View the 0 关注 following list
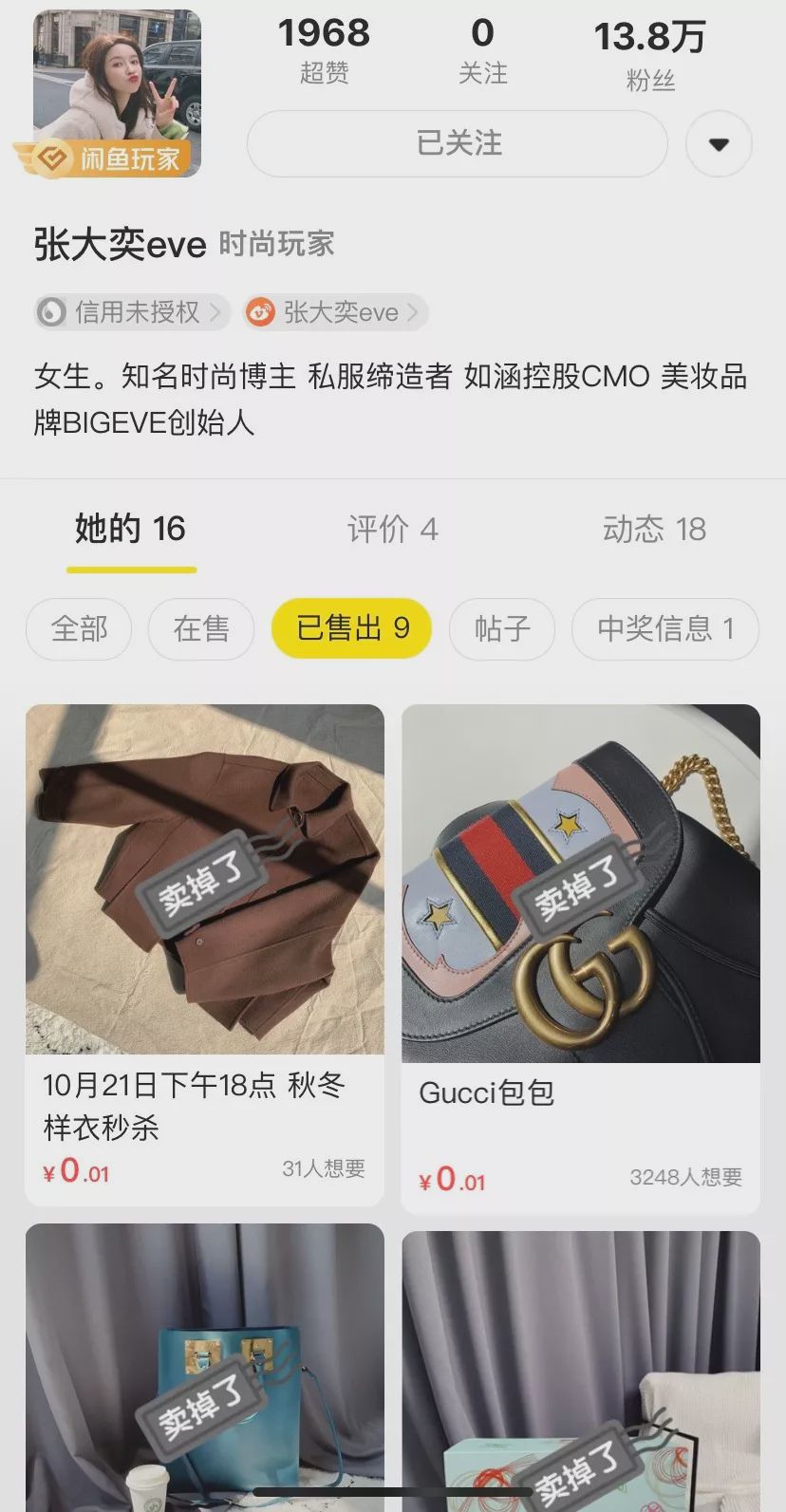 click(x=482, y=49)
